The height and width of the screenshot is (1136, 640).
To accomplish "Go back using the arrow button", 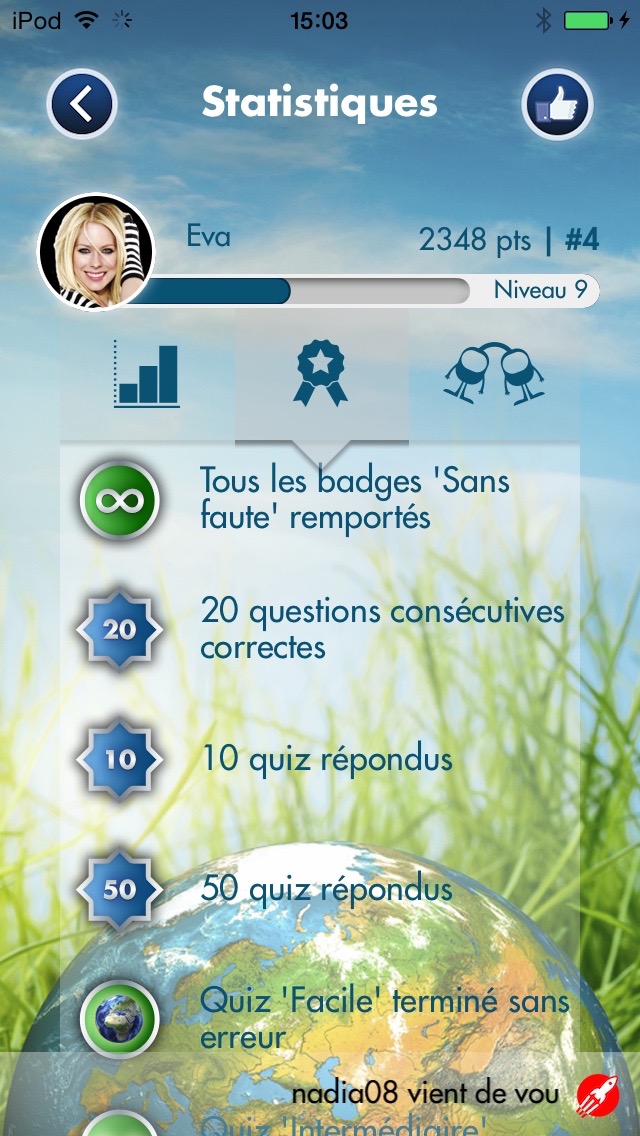I will tap(82, 104).
